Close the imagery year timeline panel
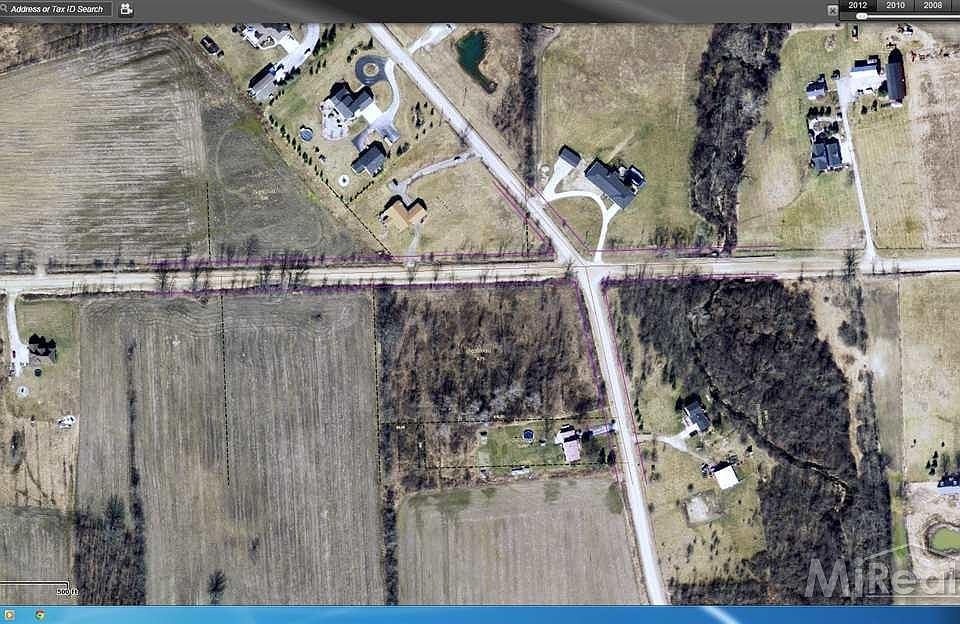The width and height of the screenshot is (960, 624). (832, 10)
